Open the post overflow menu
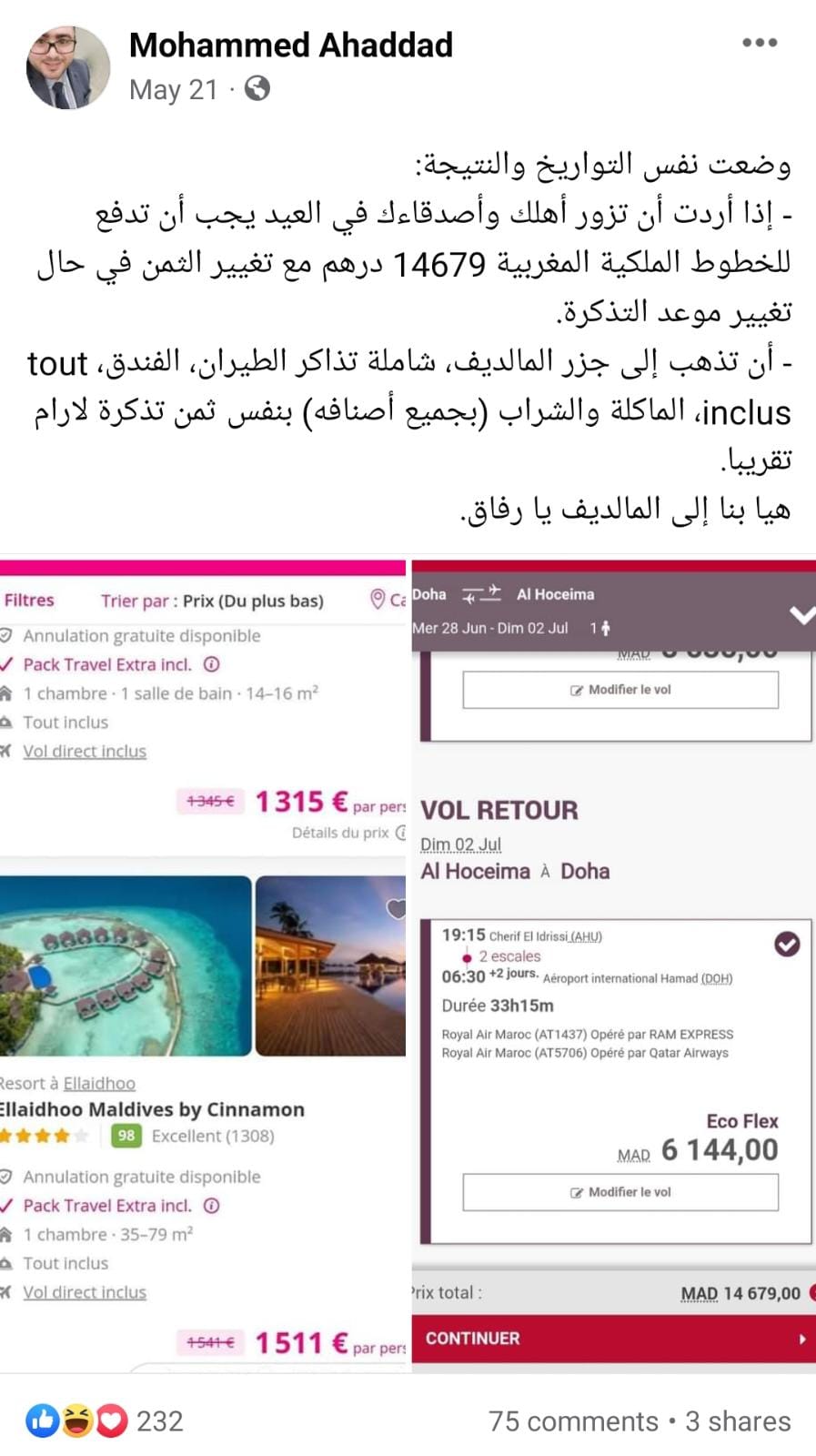Viewport: 816px width, 1456px height. click(760, 43)
